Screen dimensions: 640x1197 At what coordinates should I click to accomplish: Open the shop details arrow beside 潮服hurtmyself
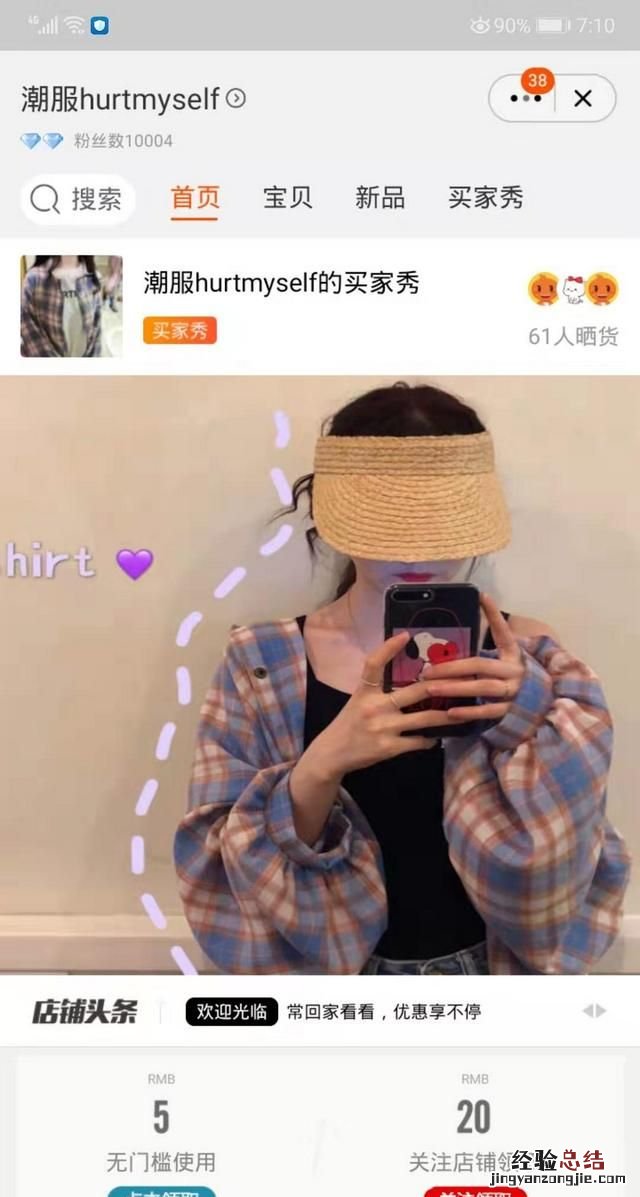click(x=236, y=99)
